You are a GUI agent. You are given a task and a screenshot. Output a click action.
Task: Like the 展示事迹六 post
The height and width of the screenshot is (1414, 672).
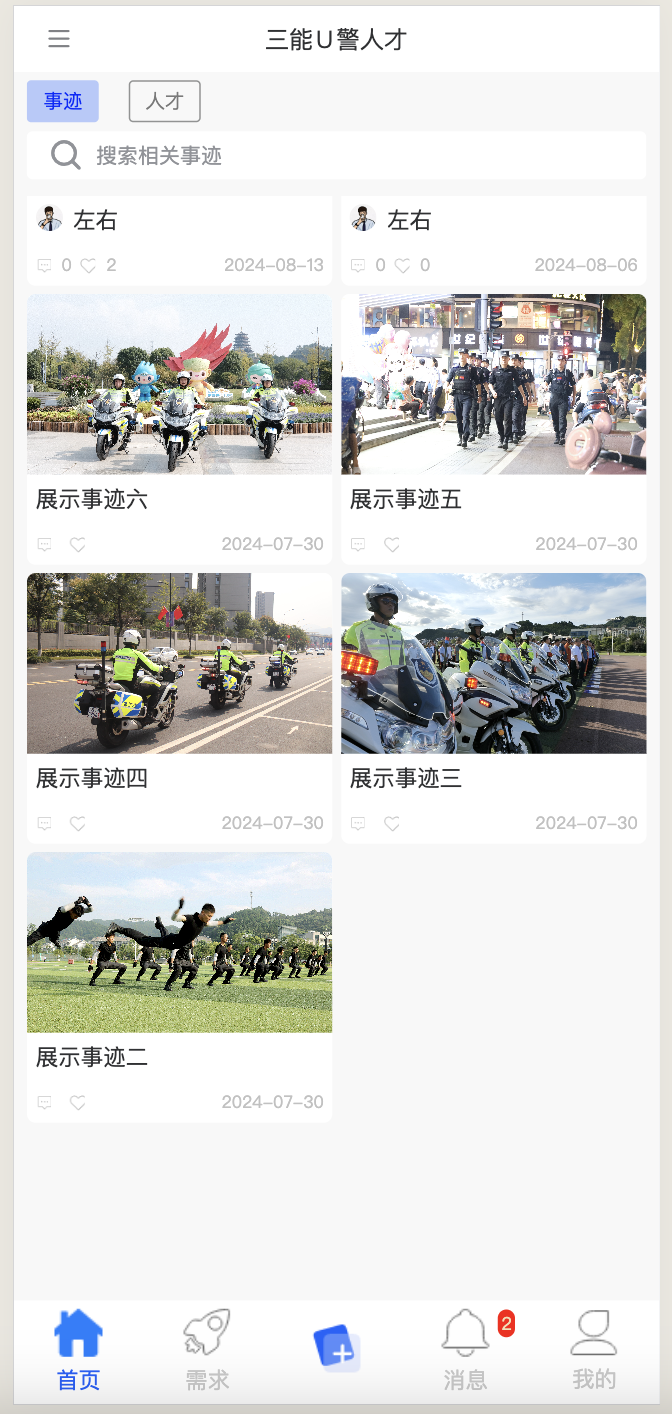coord(78,545)
